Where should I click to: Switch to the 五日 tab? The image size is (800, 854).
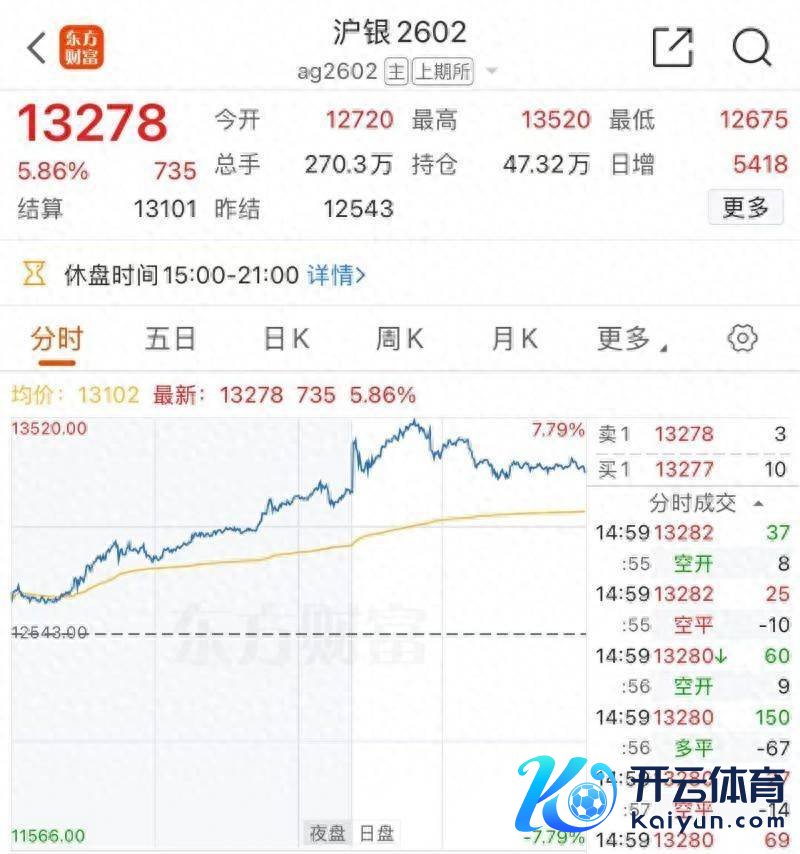coord(170,339)
